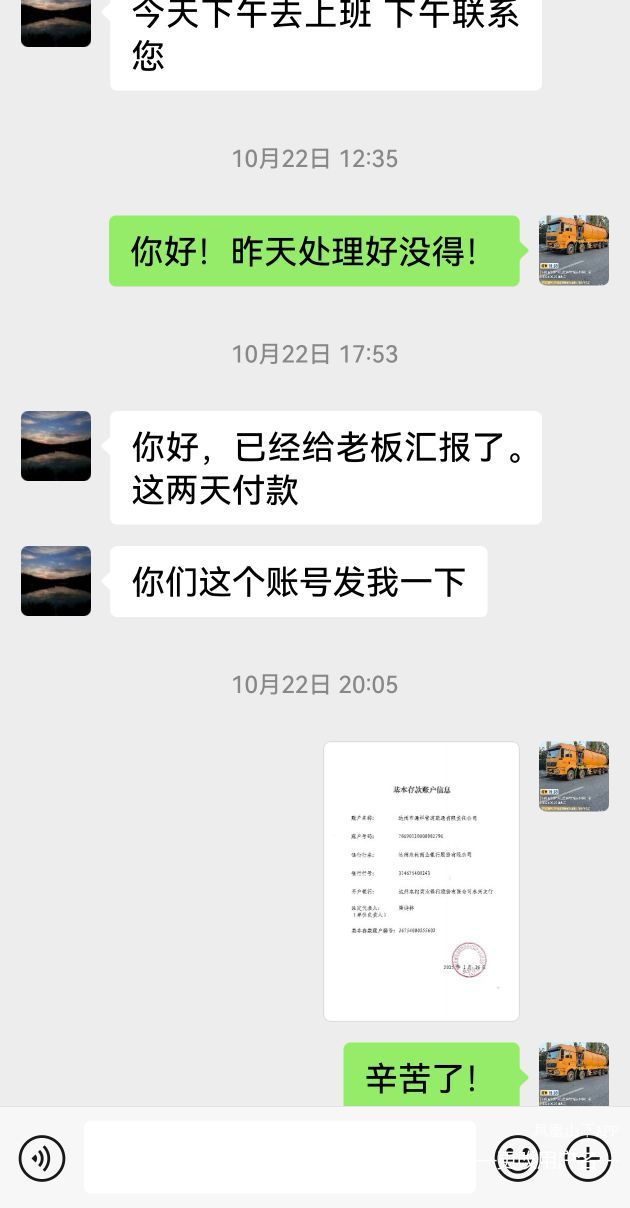Open the sent account information document image

[x=421, y=881]
